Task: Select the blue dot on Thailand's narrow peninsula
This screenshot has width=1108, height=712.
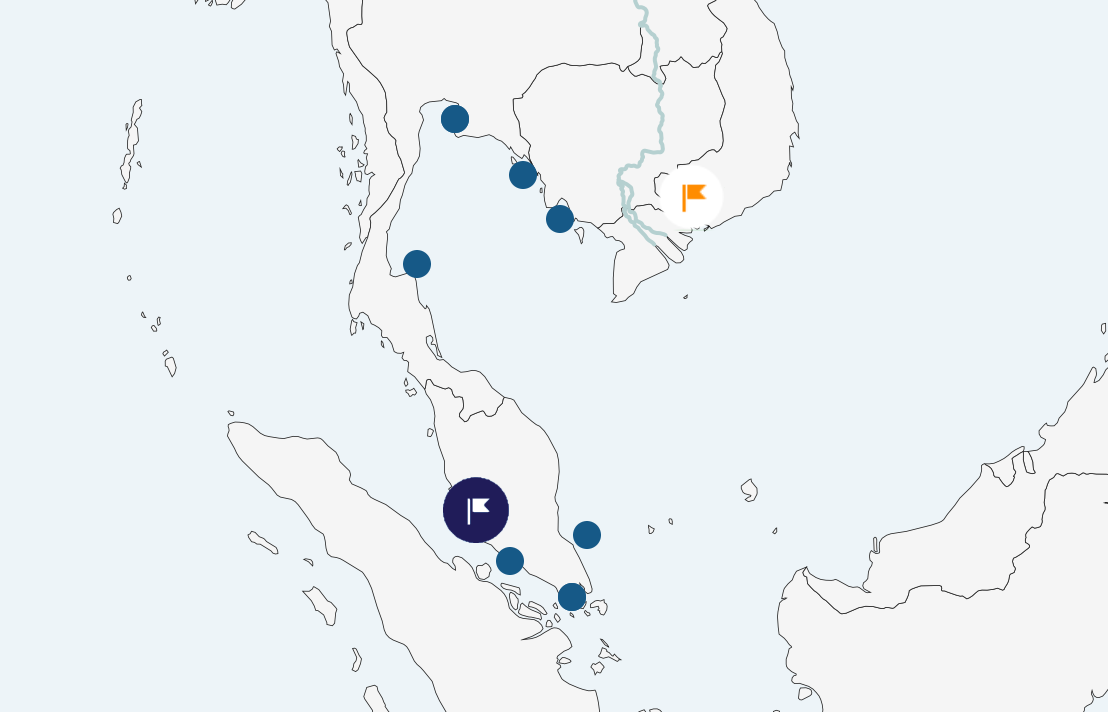Action: click(417, 264)
